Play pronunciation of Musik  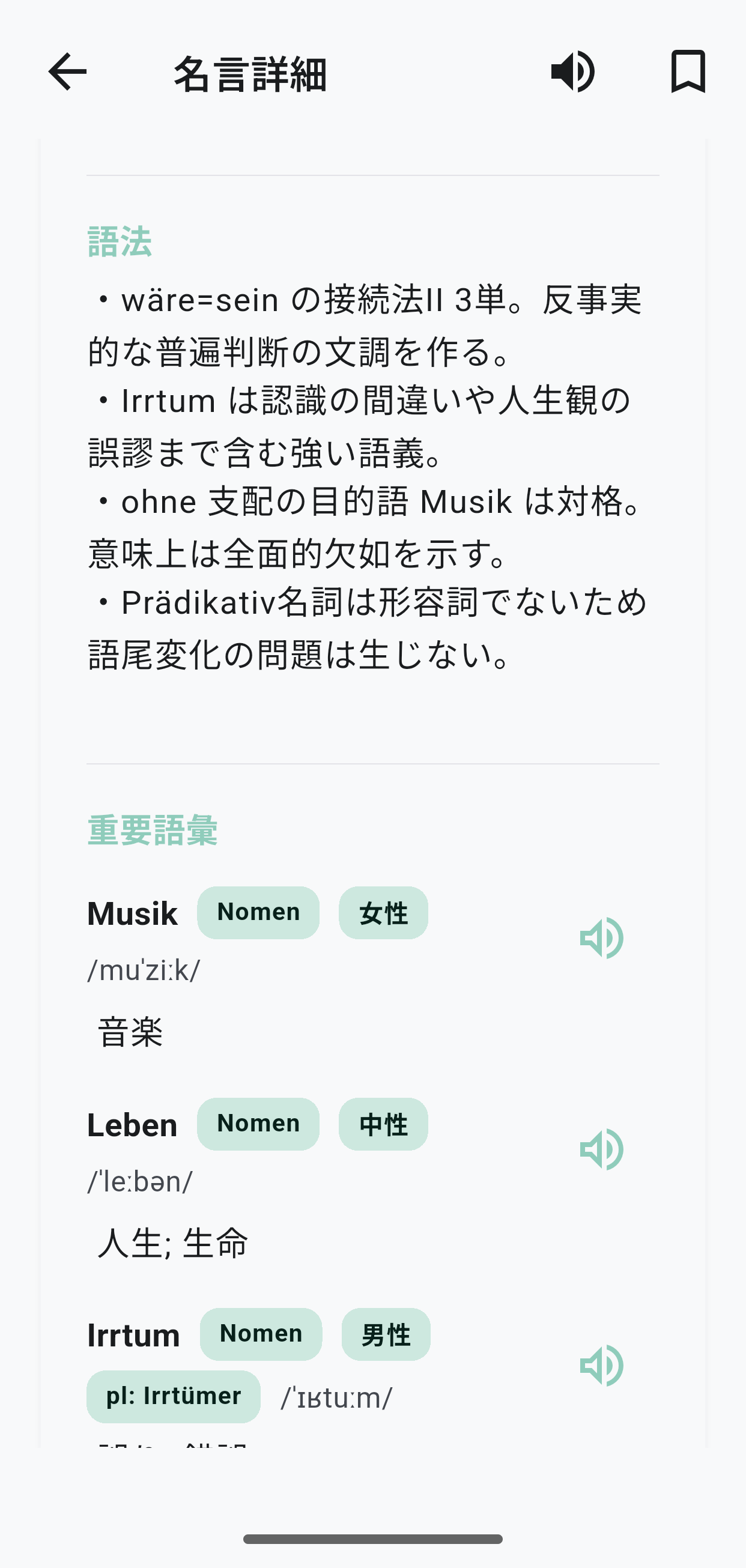(x=602, y=938)
